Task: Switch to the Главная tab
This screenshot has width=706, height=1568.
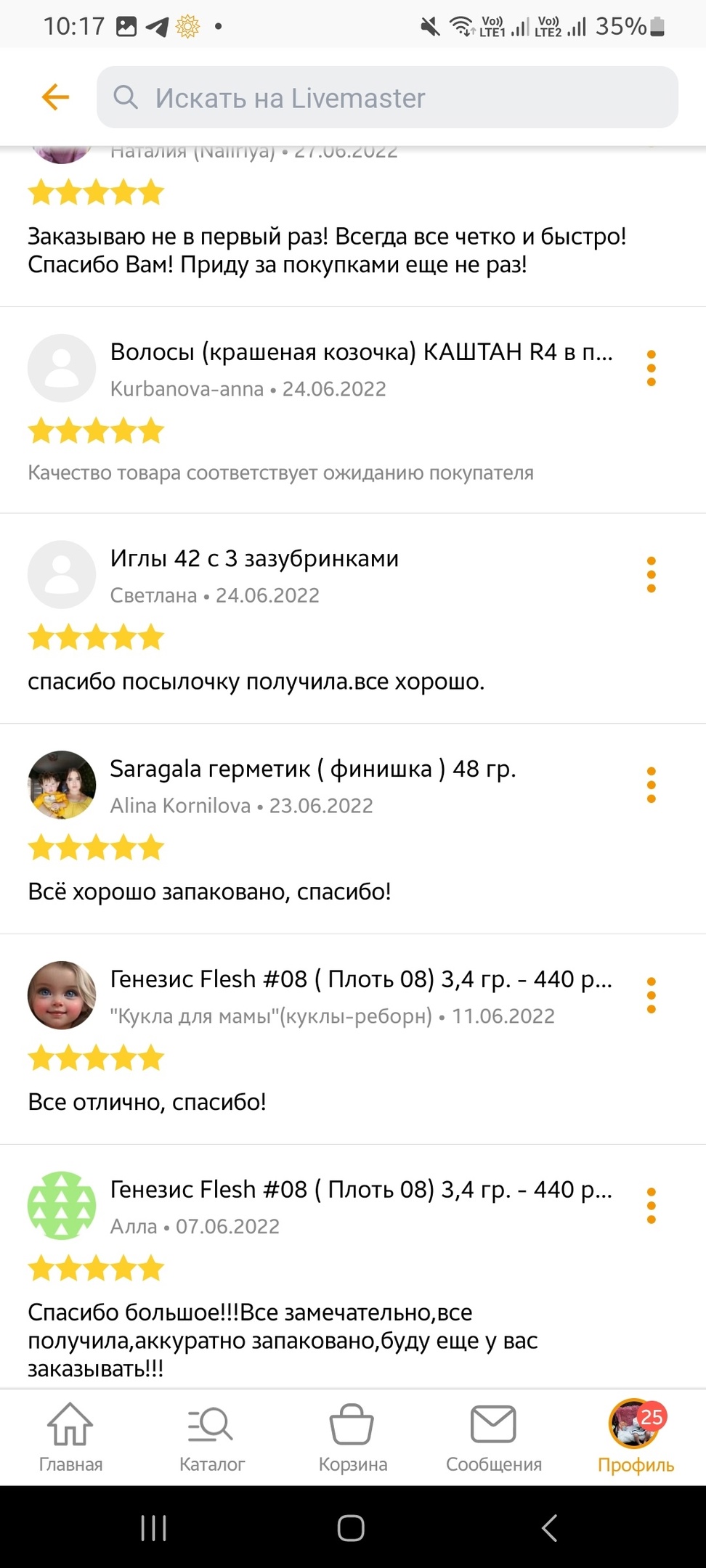Action: tap(70, 1439)
